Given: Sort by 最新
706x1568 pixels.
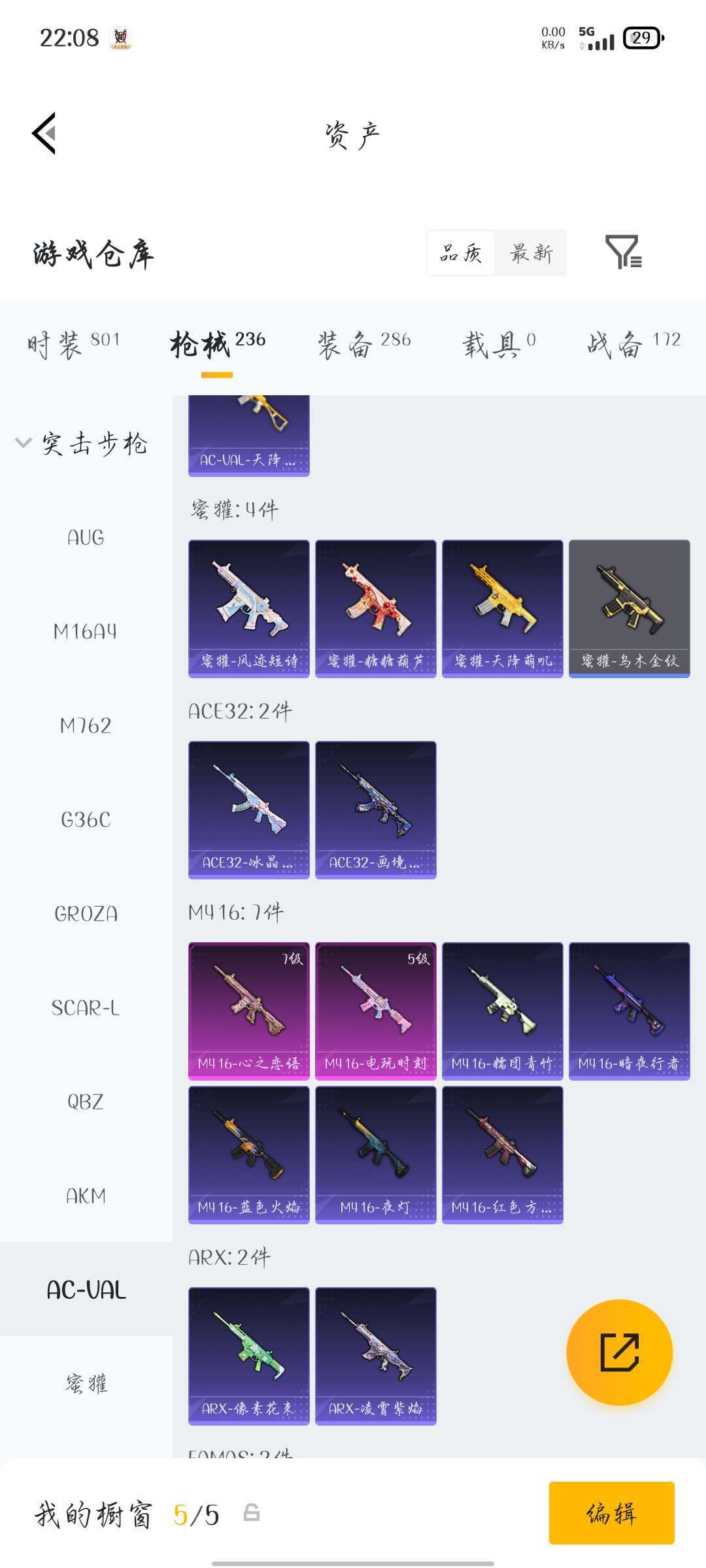Looking at the screenshot, I should point(531,253).
